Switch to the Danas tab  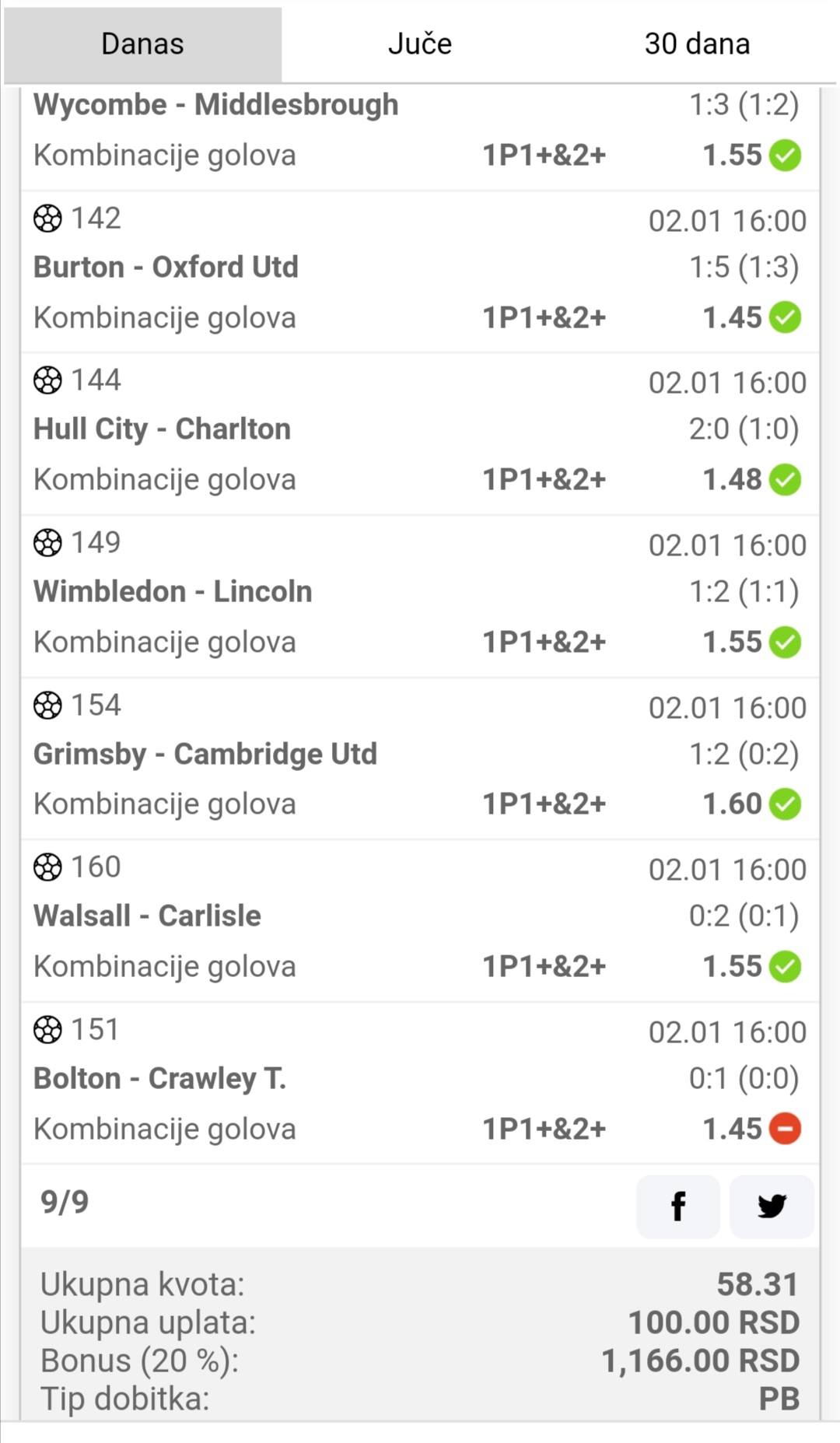(x=142, y=44)
